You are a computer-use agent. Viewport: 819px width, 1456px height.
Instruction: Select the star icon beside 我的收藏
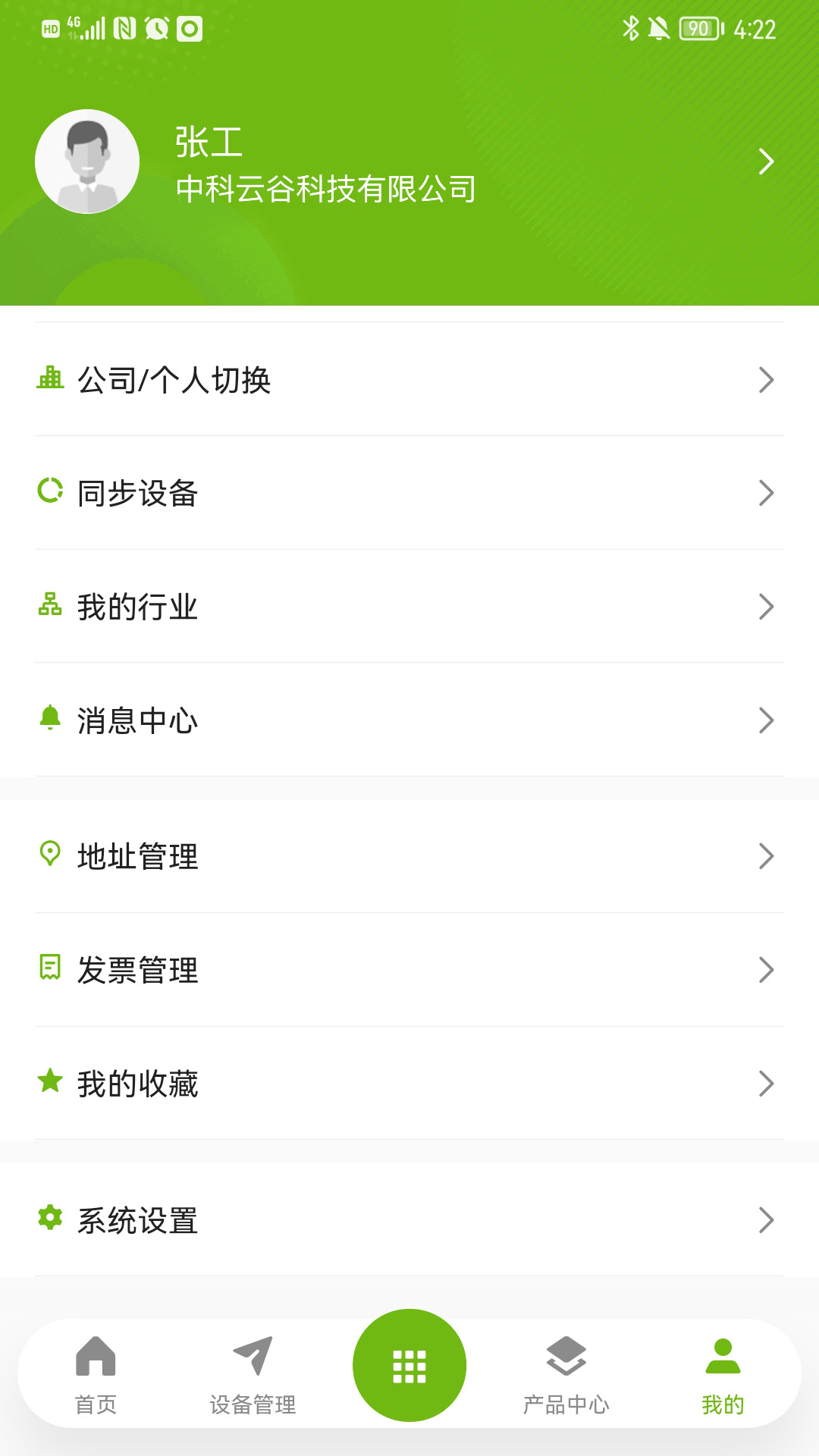click(x=49, y=1084)
